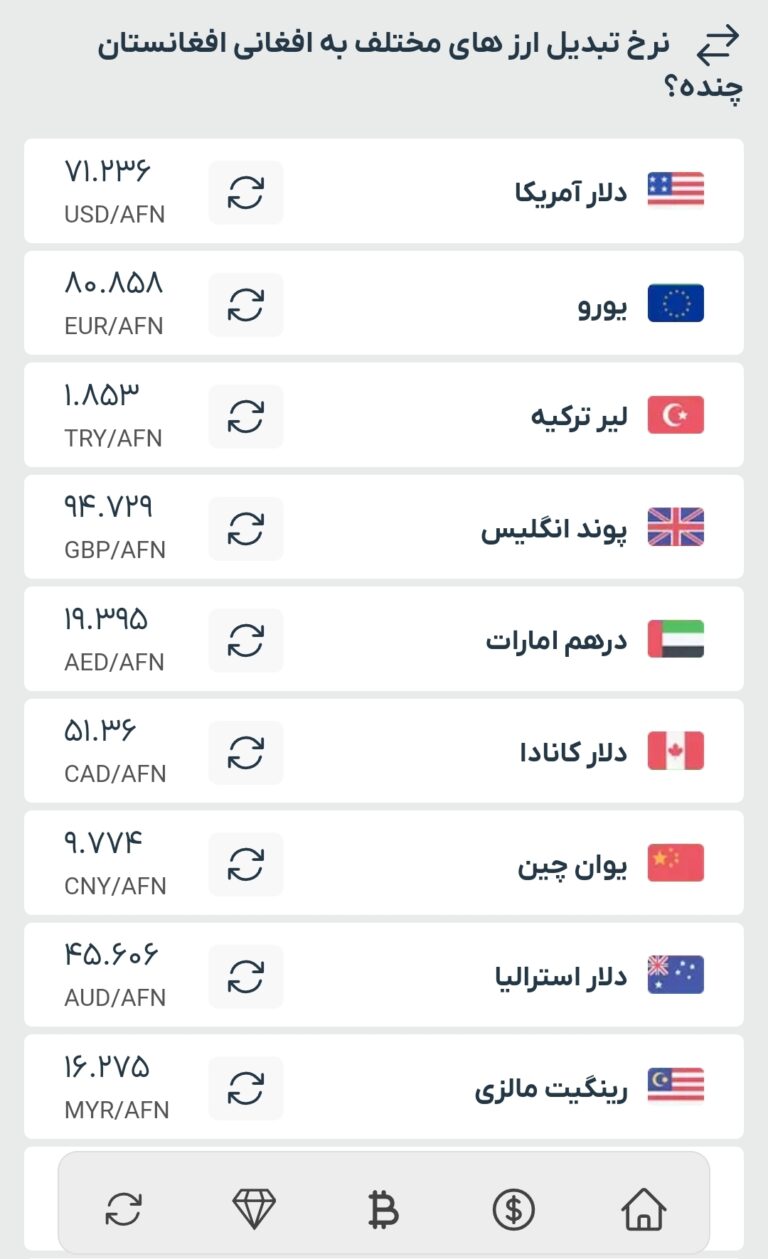Refresh the GBP/AFN pound rate

click(x=246, y=528)
